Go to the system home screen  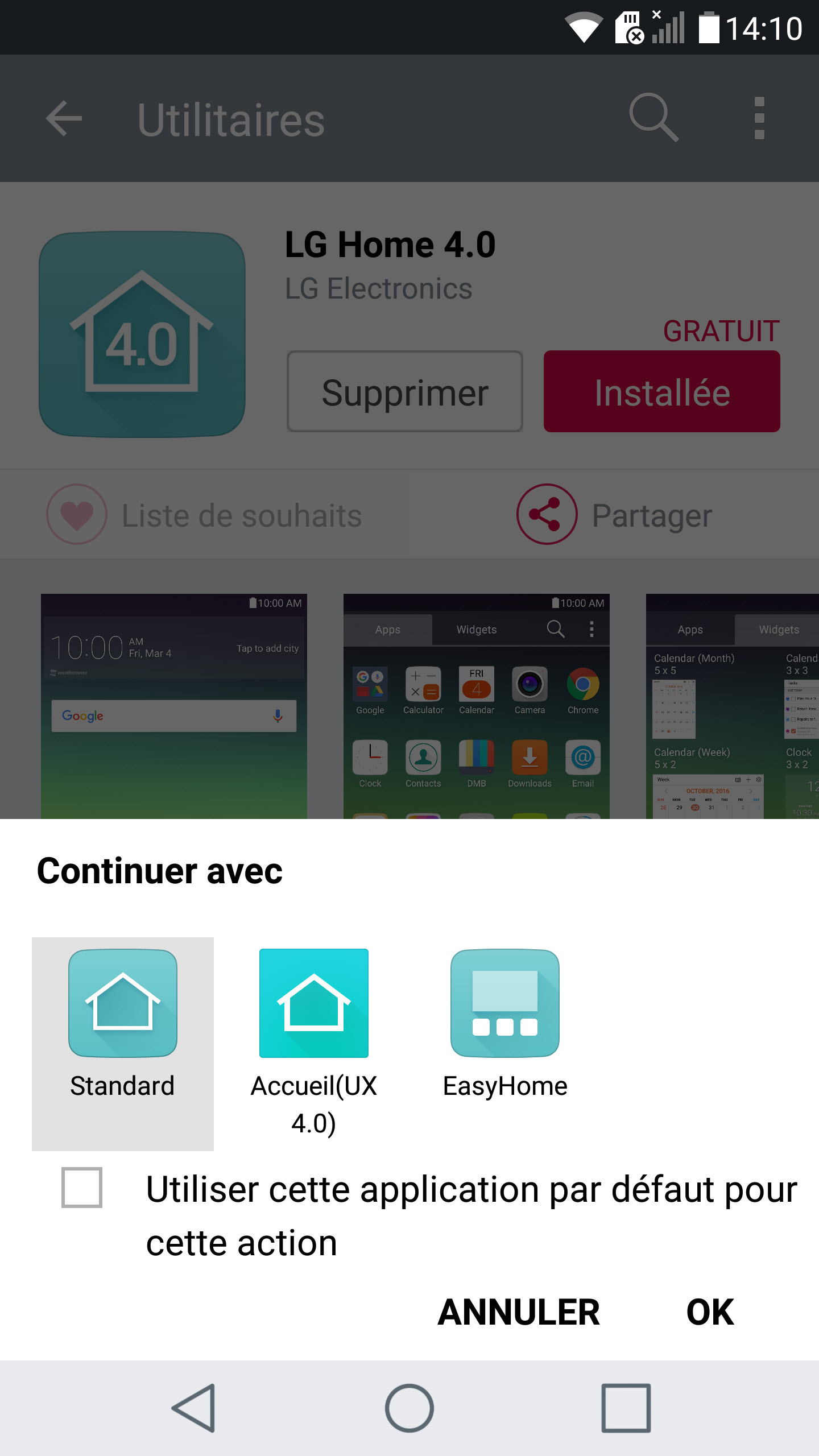click(409, 1408)
